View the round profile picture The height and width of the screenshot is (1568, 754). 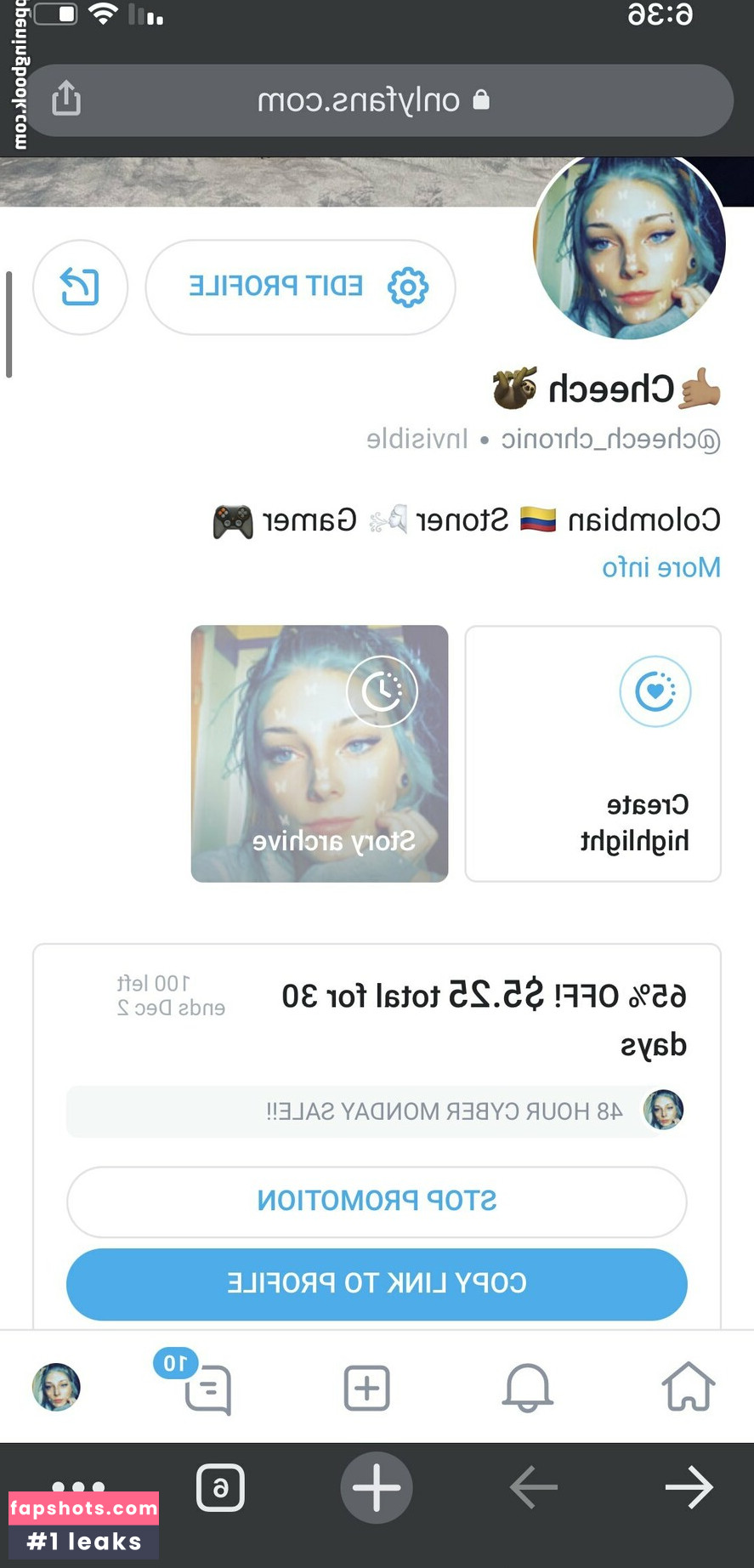[x=629, y=245]
